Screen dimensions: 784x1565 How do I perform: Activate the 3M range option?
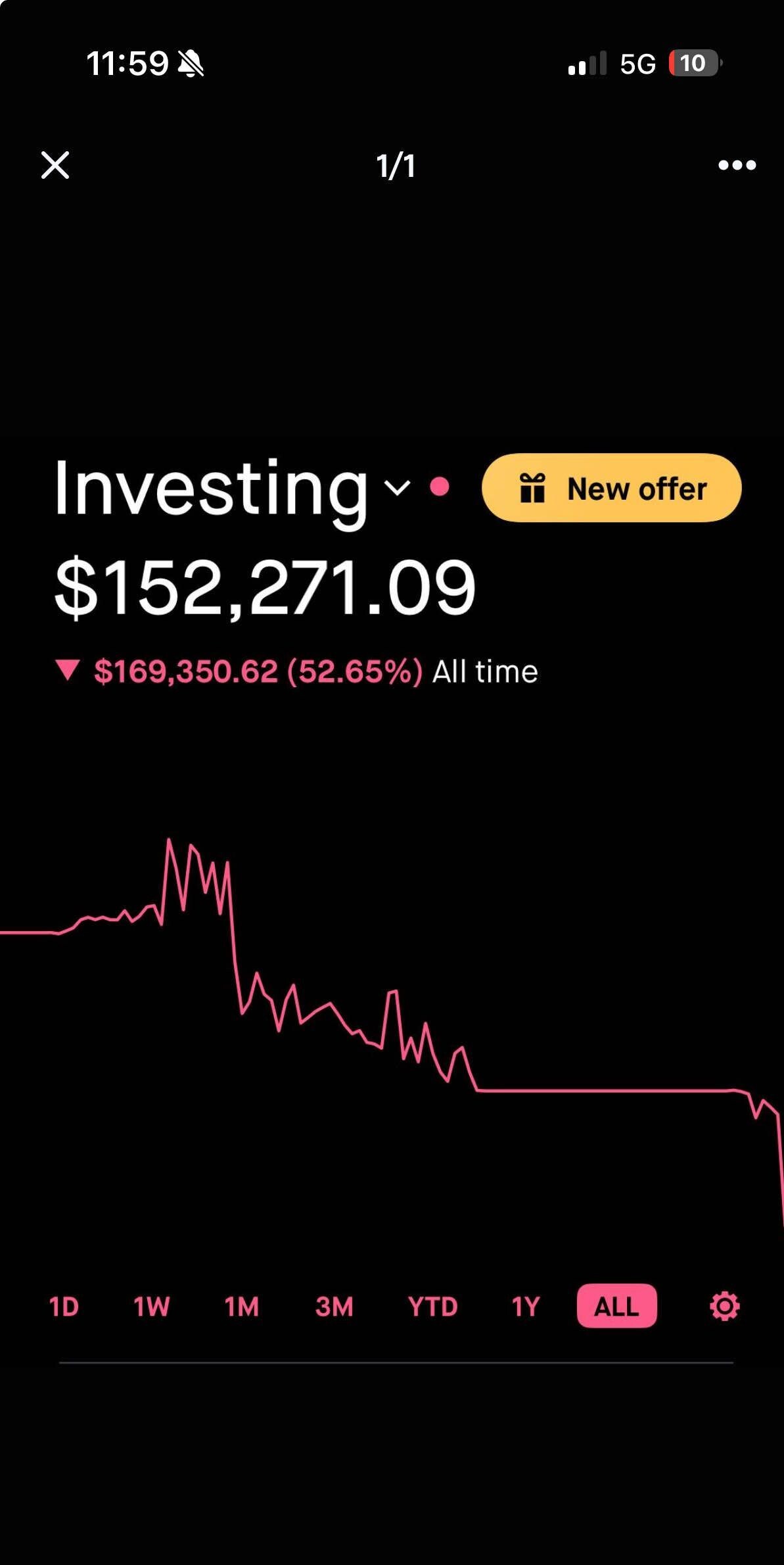coord(334,1306)
